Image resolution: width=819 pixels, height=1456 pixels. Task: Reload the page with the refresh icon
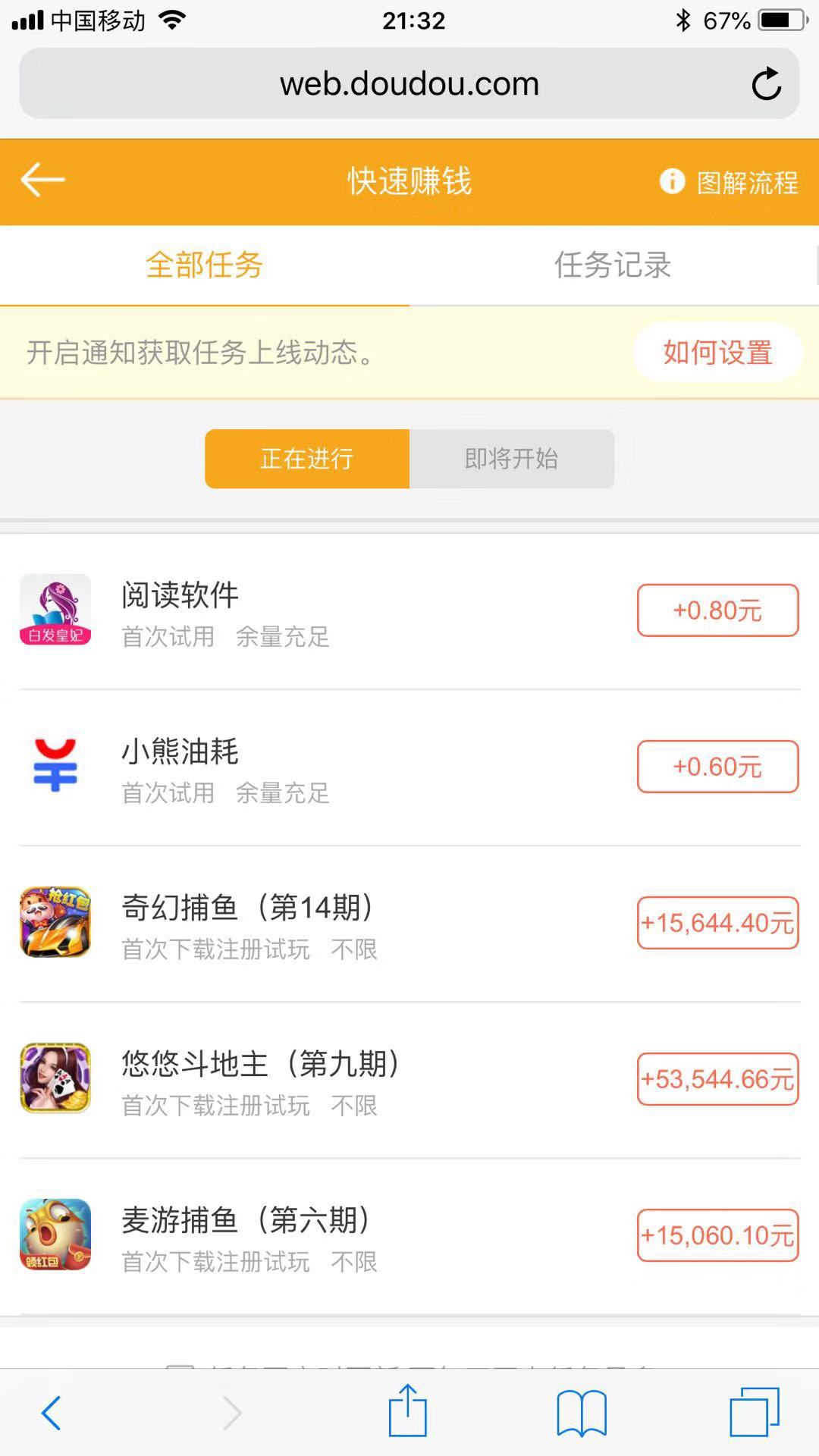[x=767, y=83]
